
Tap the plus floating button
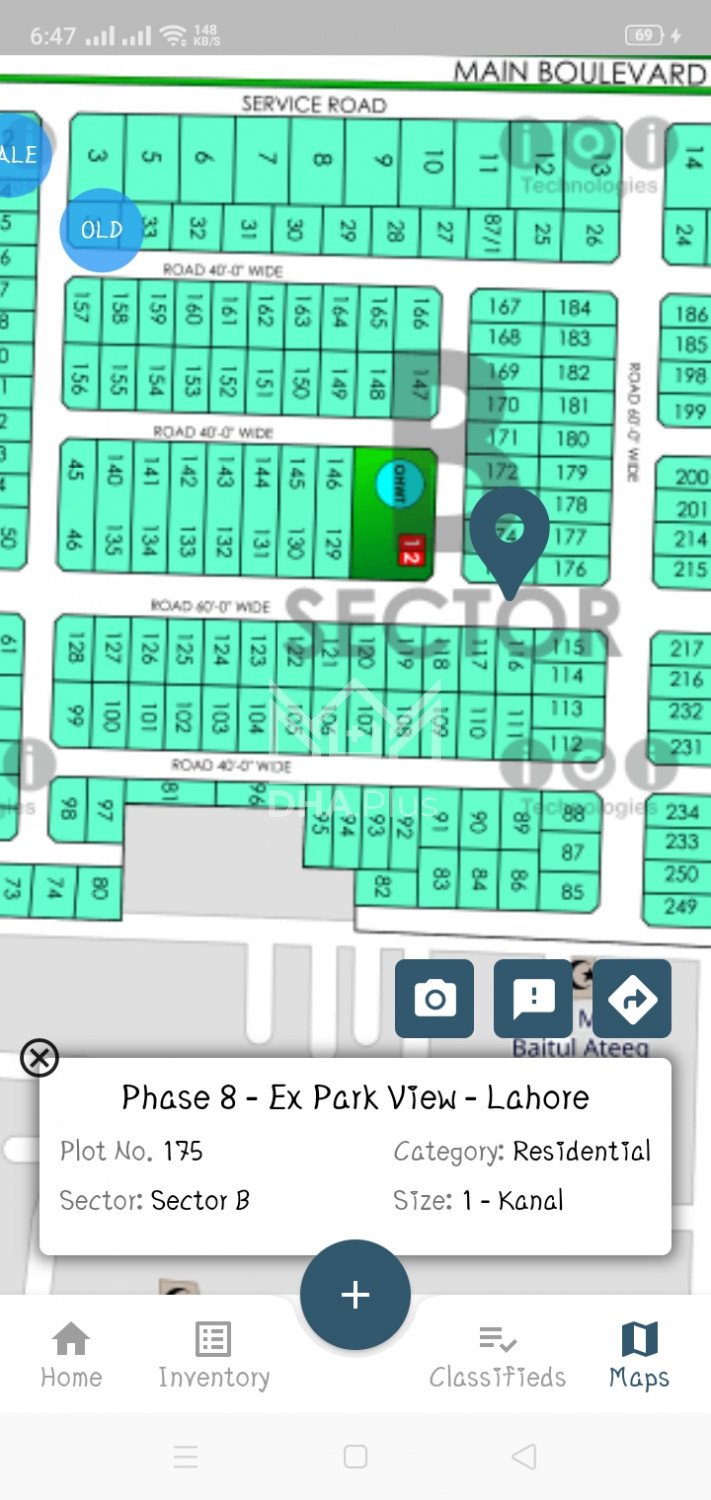pos(355,1295)
